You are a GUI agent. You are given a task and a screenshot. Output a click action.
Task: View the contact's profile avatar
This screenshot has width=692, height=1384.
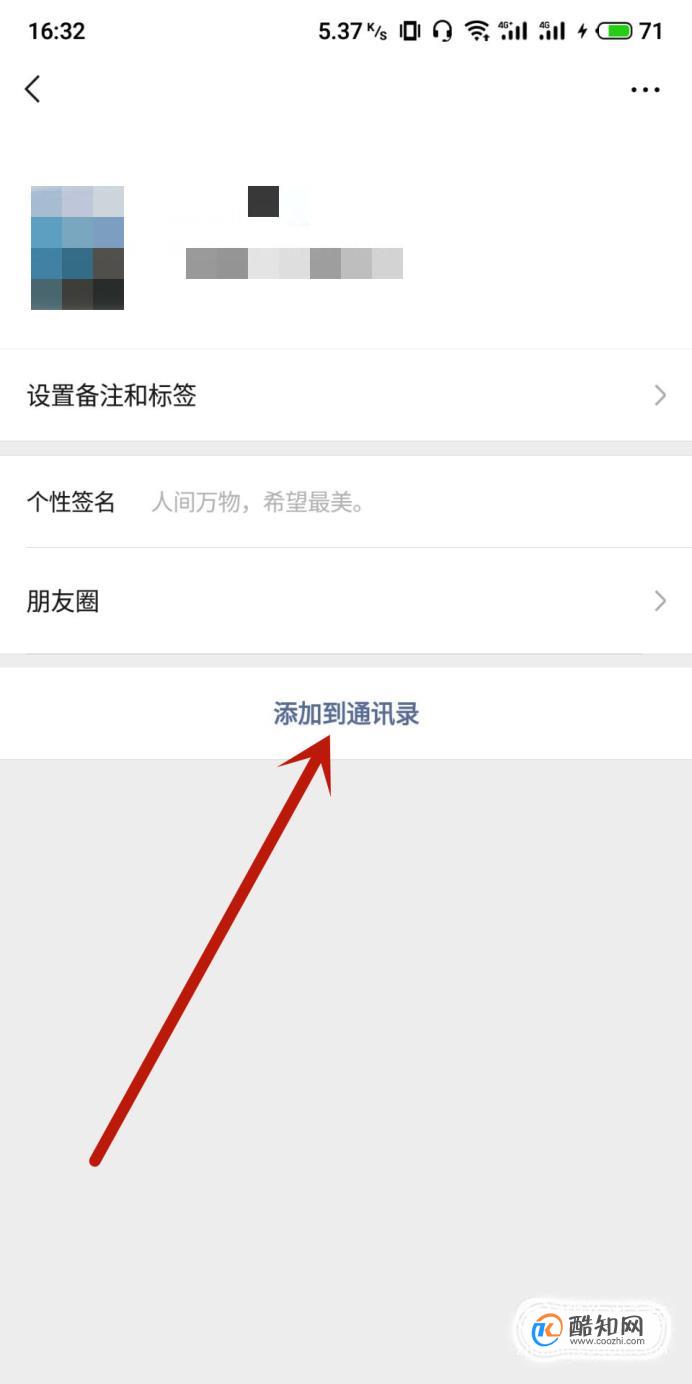click(78, 248)
